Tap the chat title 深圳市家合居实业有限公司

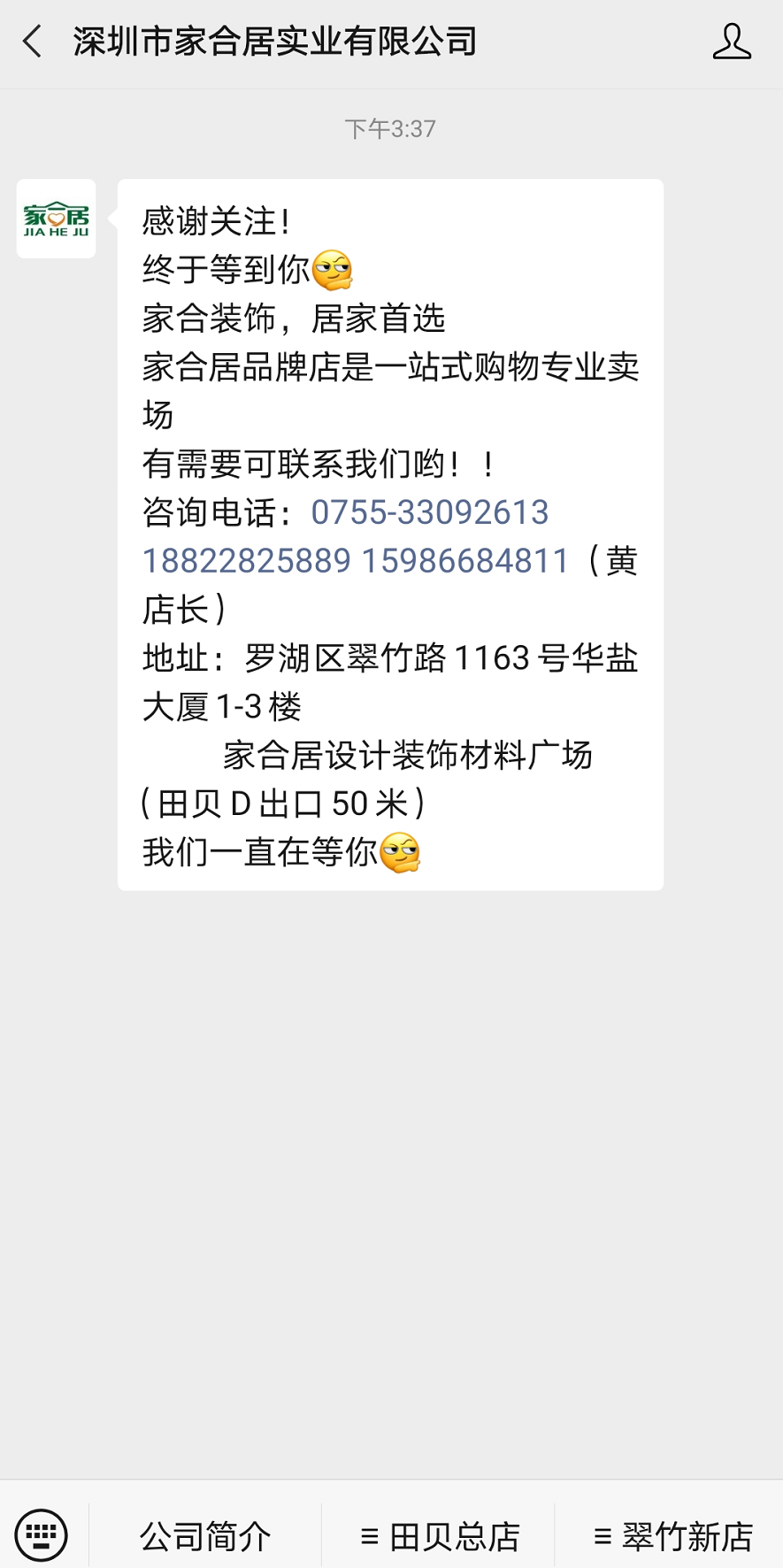pyautogui.click(x=273, y=41)
